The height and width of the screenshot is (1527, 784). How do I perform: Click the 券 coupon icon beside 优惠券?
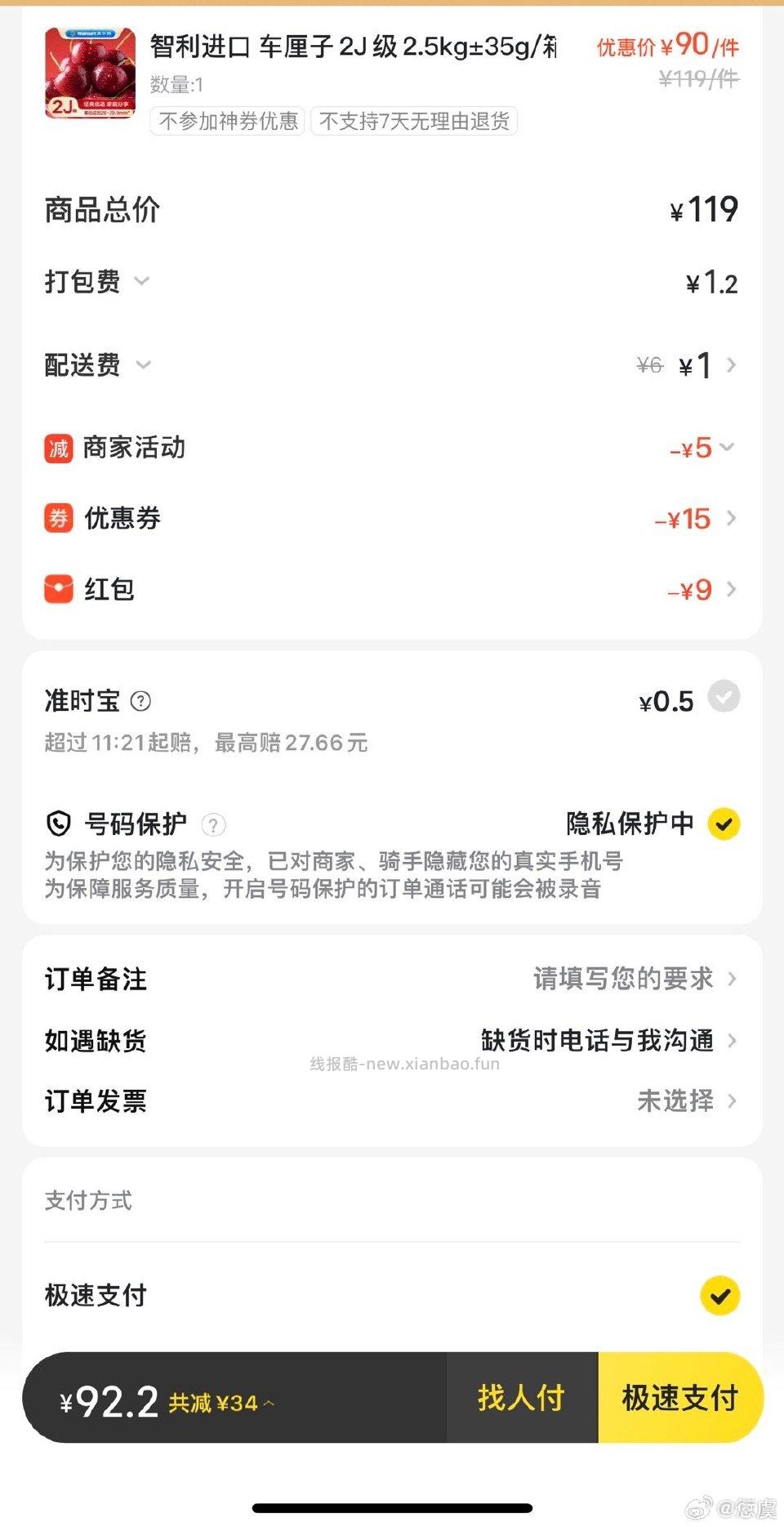[x=58, y=518]
